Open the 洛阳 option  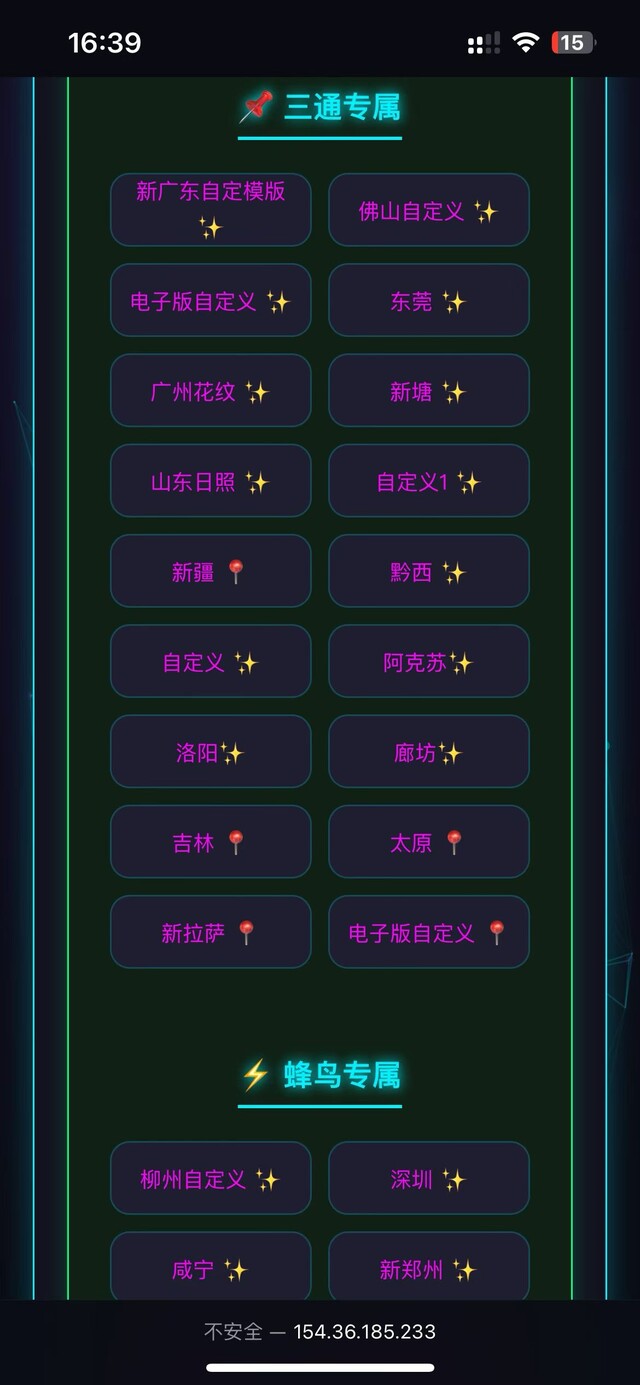(x=210, y=752)
